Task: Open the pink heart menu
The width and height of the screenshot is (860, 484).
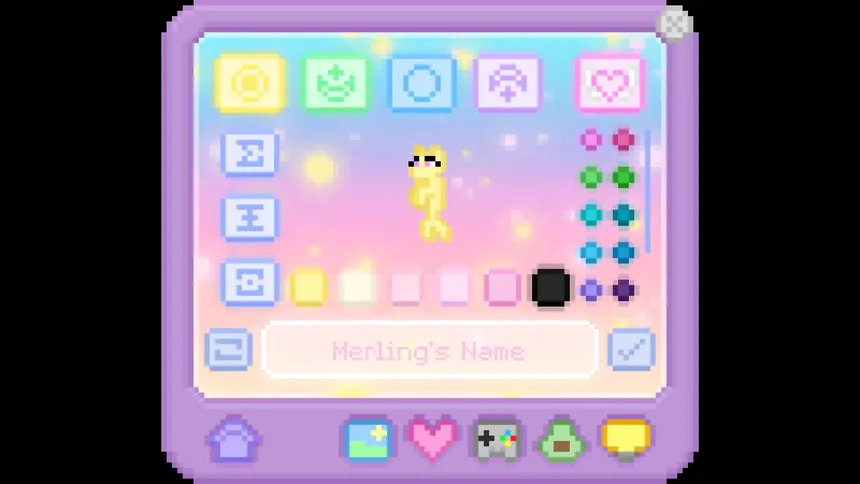Action: [433, 439]
